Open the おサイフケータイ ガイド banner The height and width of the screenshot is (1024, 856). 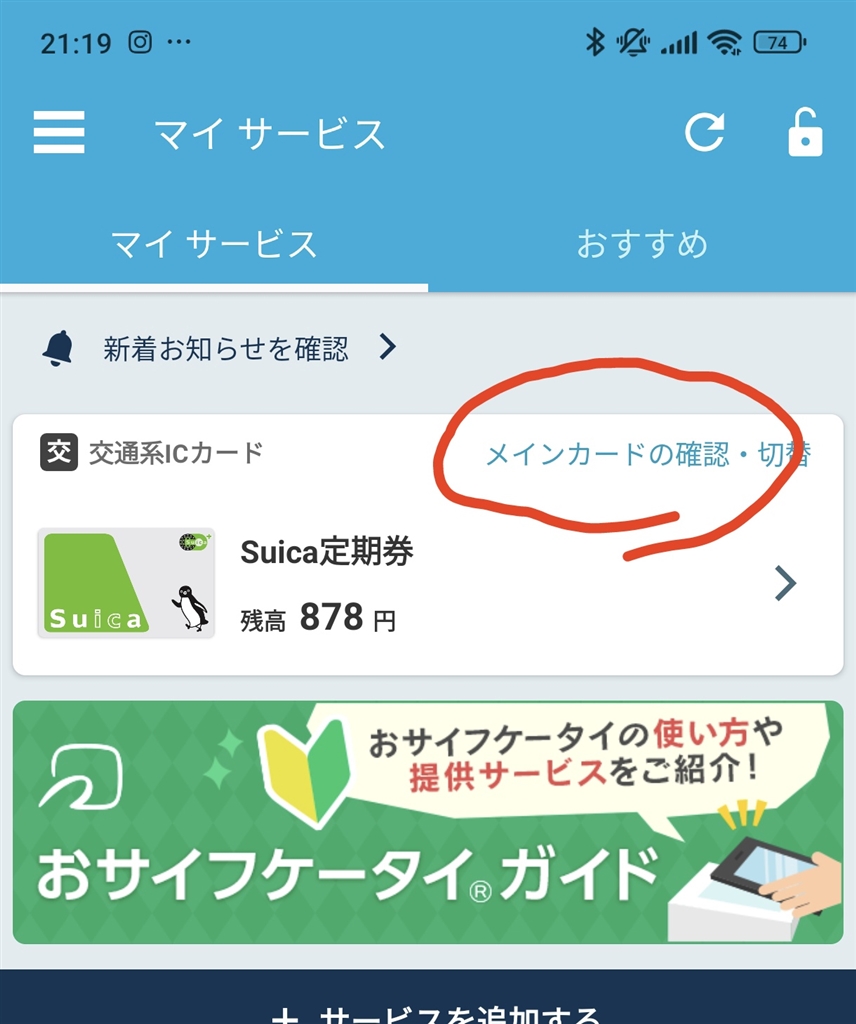pyautogui.click(x=428, y=822)
